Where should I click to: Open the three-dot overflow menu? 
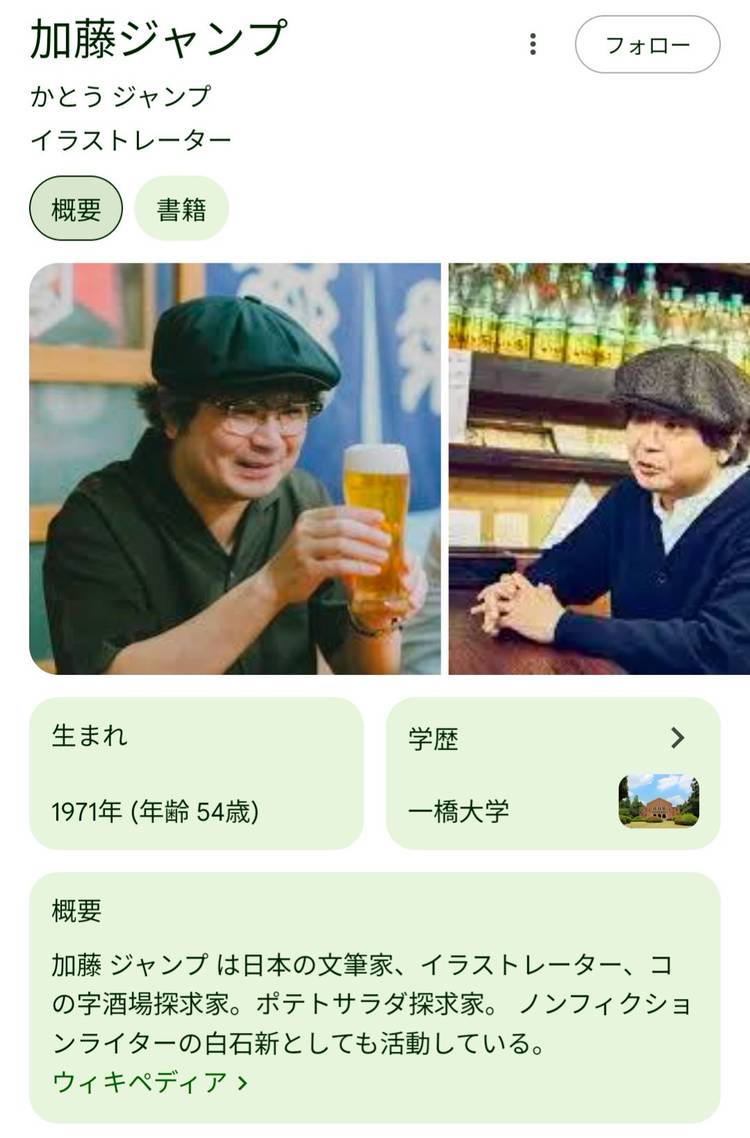coord(533,44)
